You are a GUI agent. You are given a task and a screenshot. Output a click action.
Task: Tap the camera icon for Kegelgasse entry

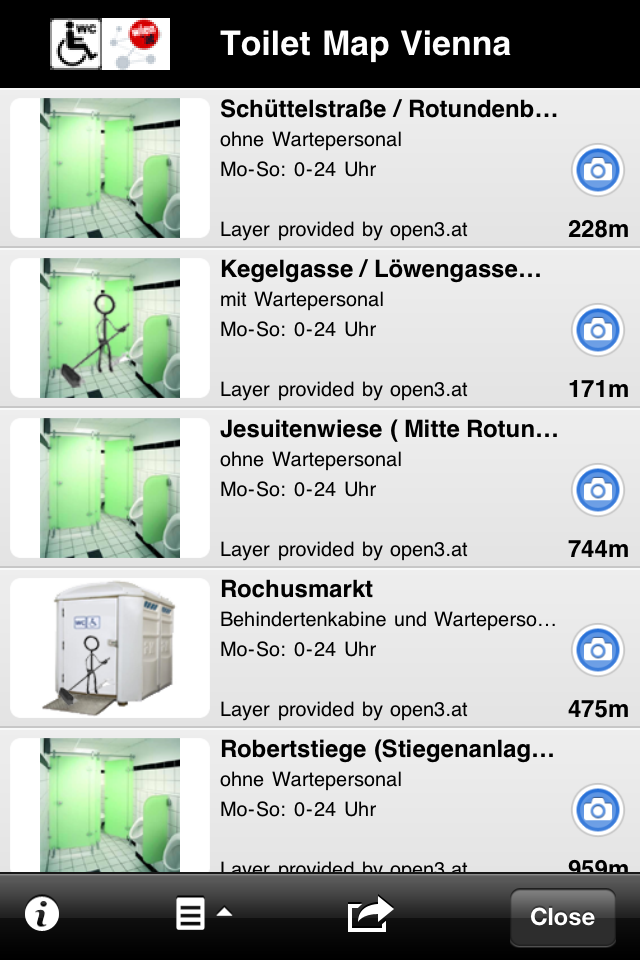click(x=598, y=329)
